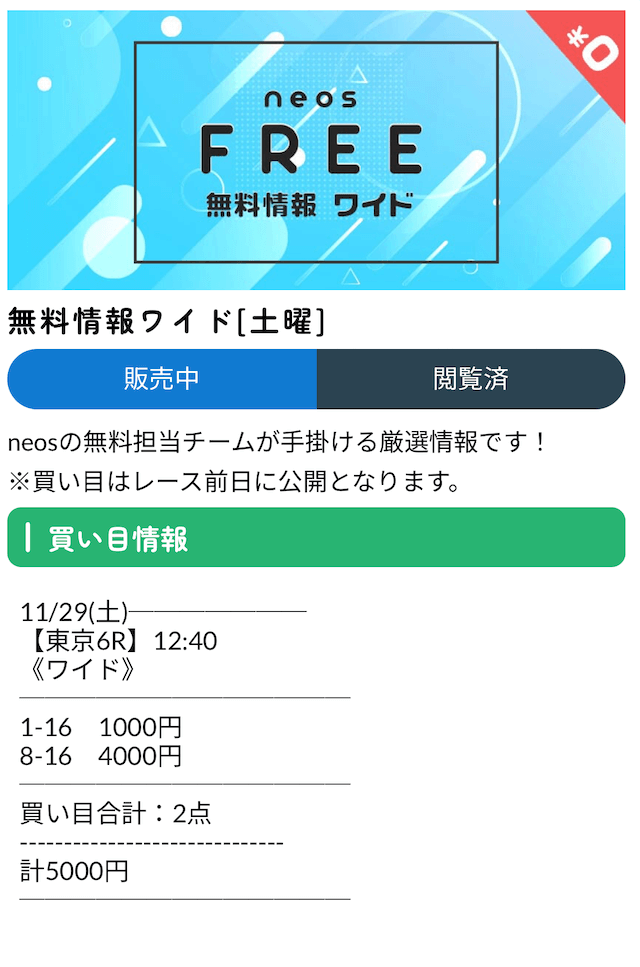Select the 販売中 segment
This screenshot has width=640, height=967.
162,379
